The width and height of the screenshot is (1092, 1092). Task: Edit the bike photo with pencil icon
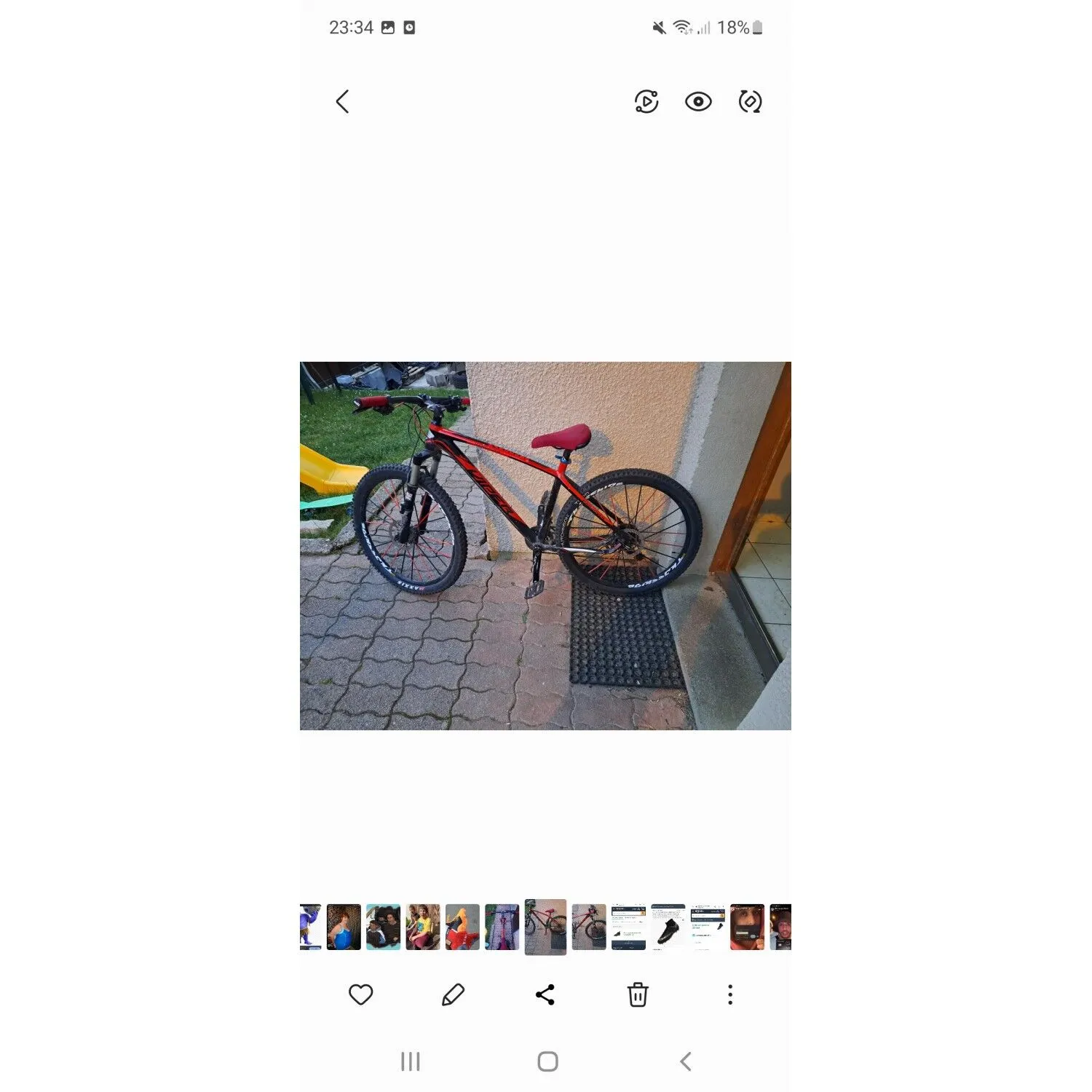click(453, 994)
